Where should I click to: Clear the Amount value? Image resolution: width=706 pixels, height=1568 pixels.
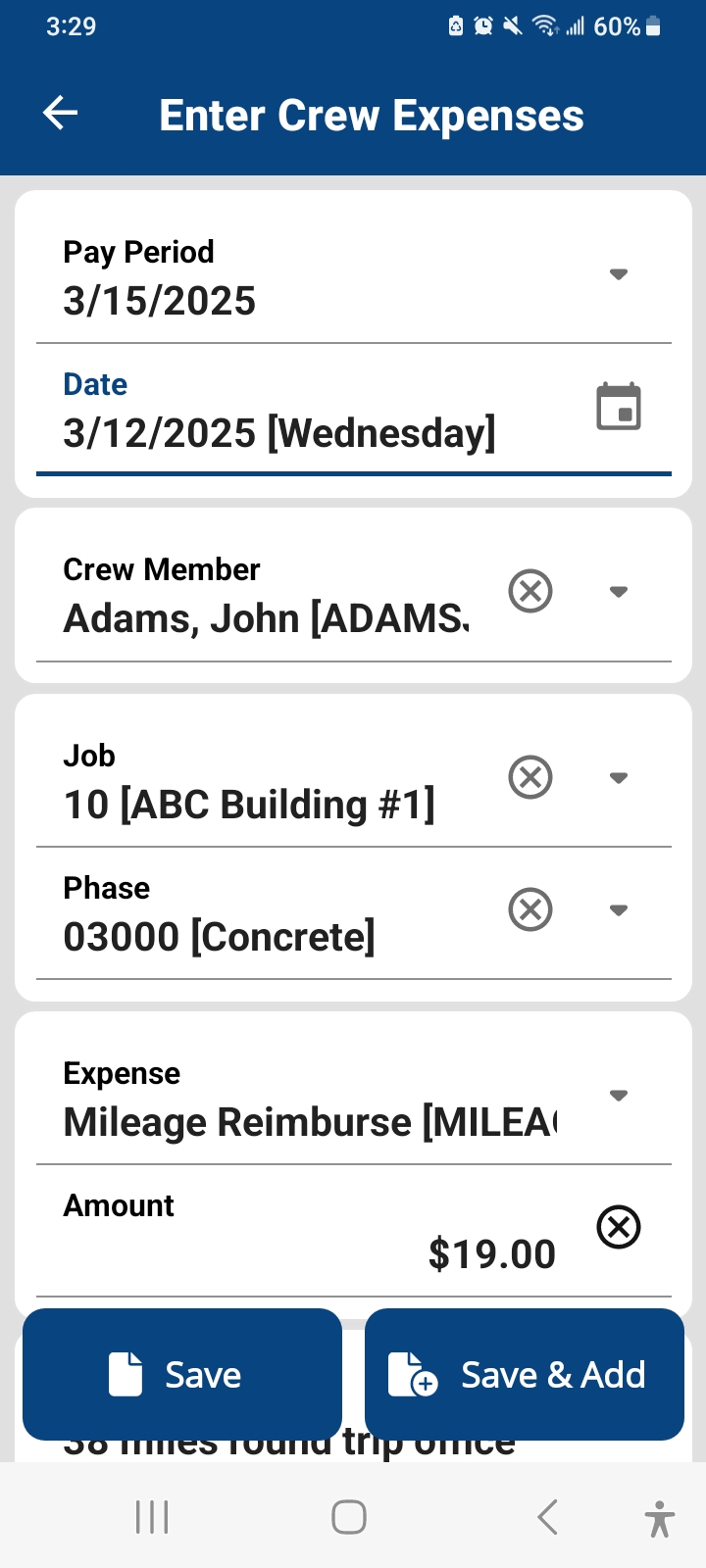619,1227
